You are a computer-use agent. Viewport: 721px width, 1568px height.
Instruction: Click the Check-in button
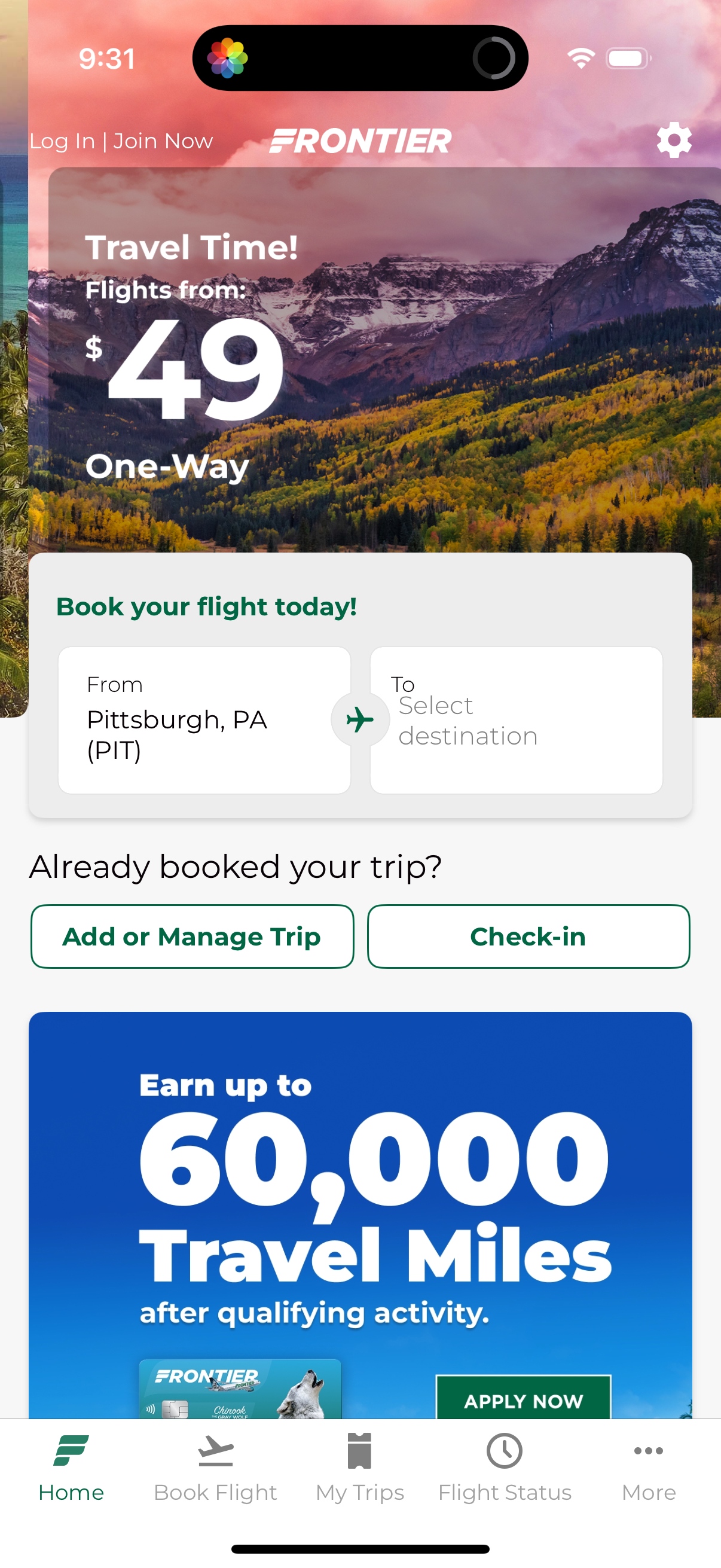tap(527, 935)
